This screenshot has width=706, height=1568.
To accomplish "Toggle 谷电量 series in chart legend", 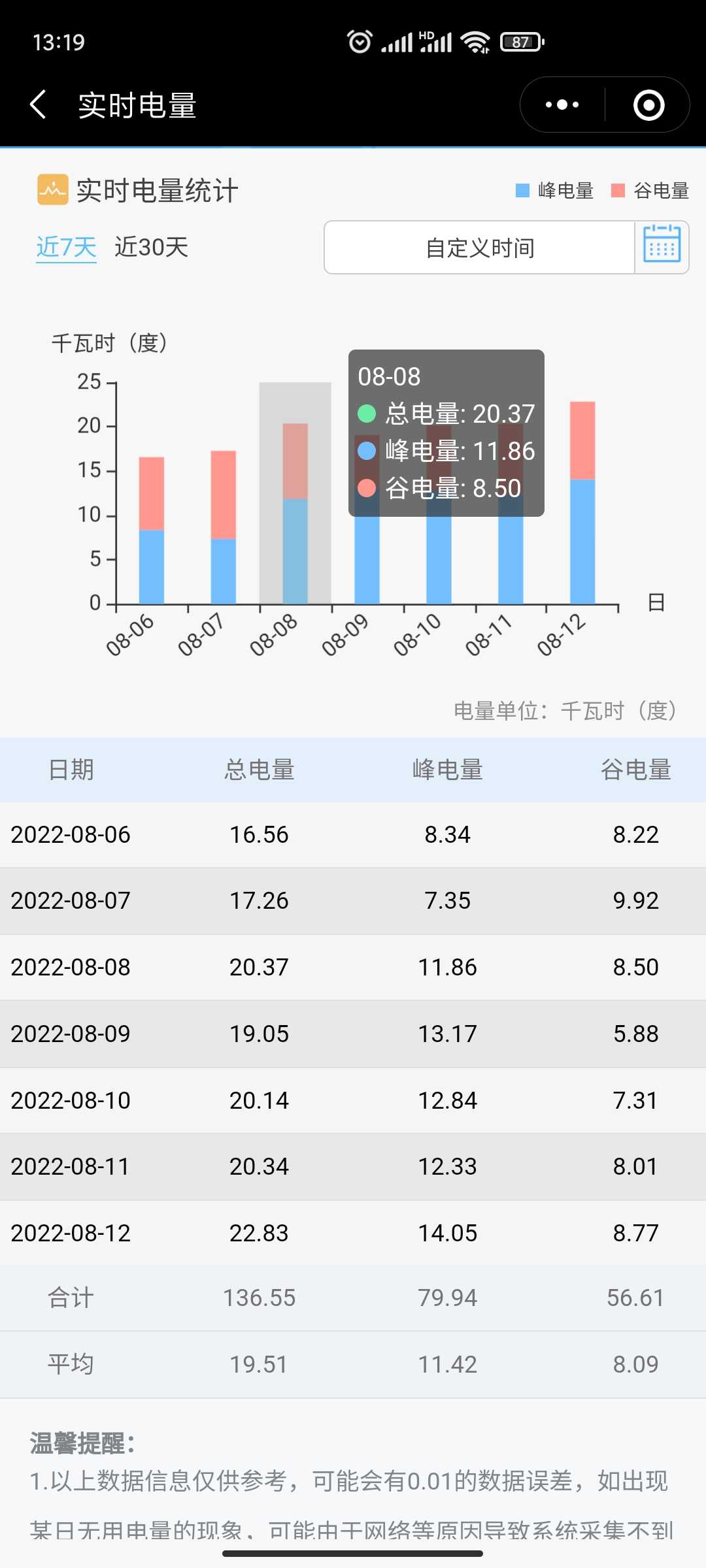I will pyautogui.click(x=650, y=191).
